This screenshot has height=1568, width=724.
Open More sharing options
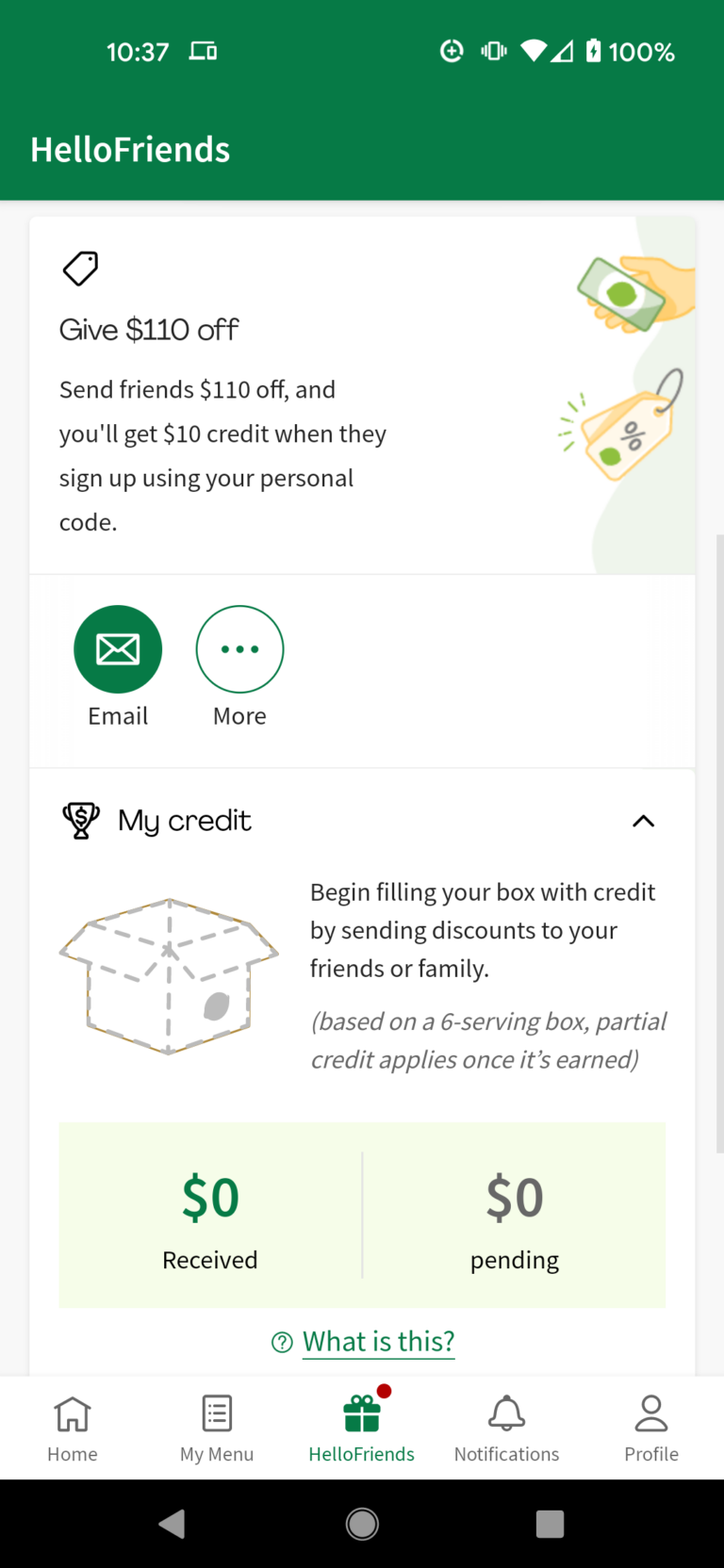point(239,649)
